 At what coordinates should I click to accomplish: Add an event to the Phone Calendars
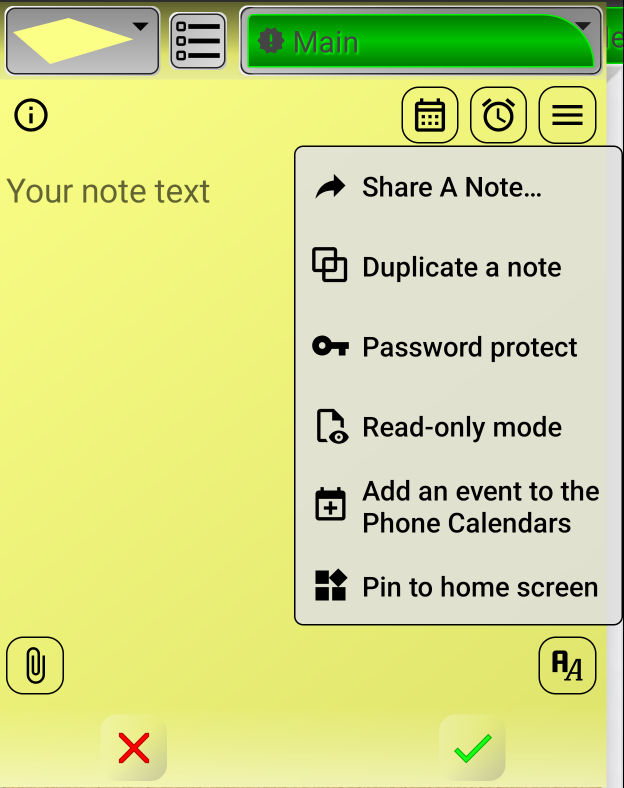tap(479, 507)
